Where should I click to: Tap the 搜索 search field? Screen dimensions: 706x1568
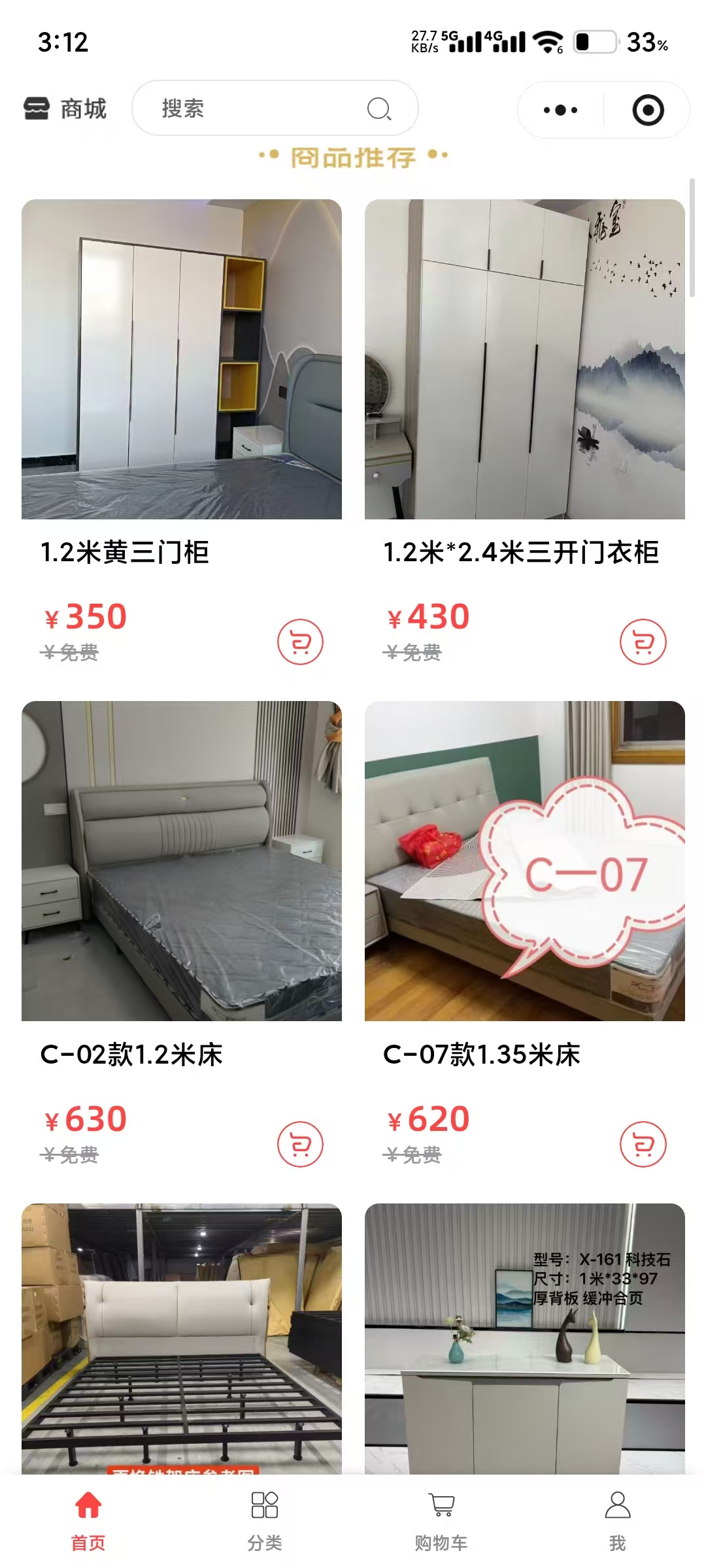275,108
